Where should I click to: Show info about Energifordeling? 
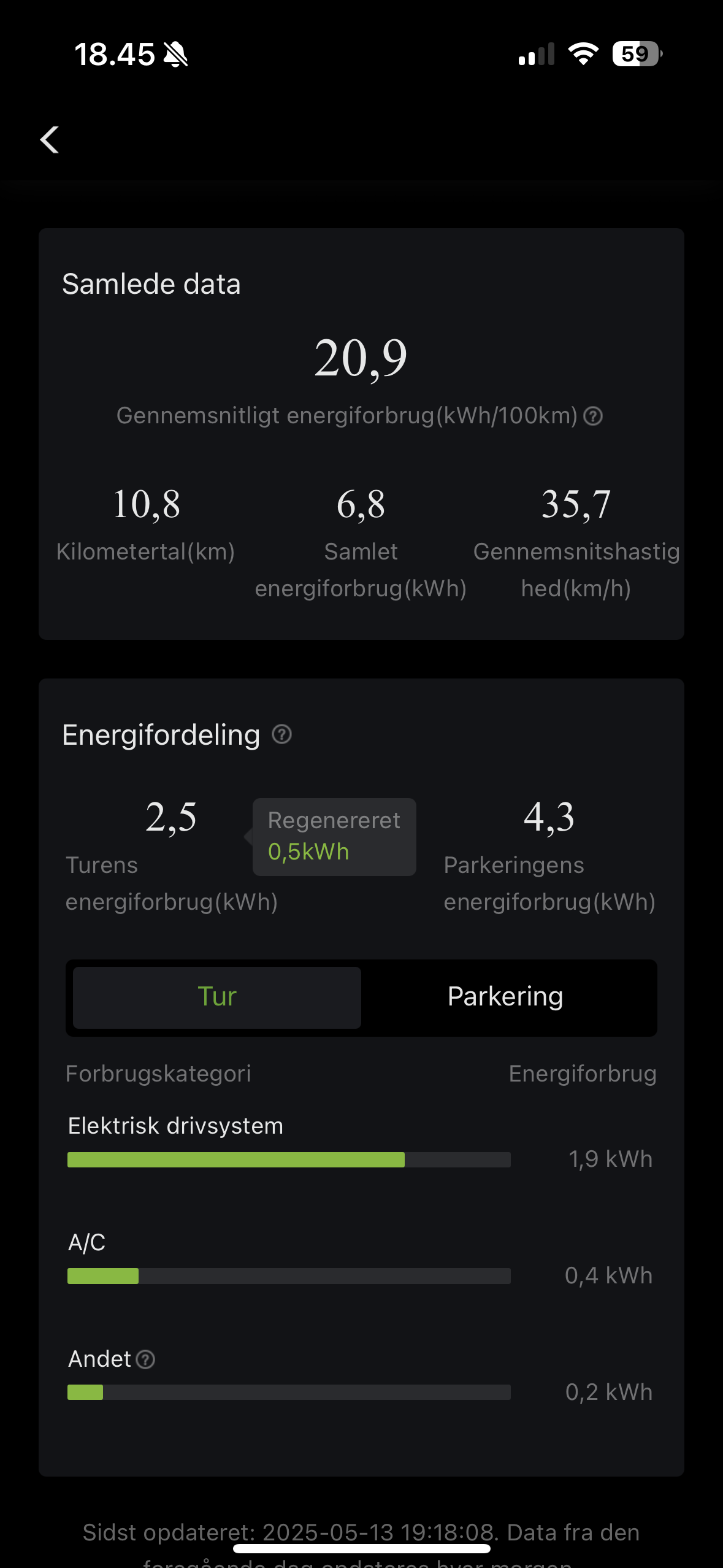281,734
